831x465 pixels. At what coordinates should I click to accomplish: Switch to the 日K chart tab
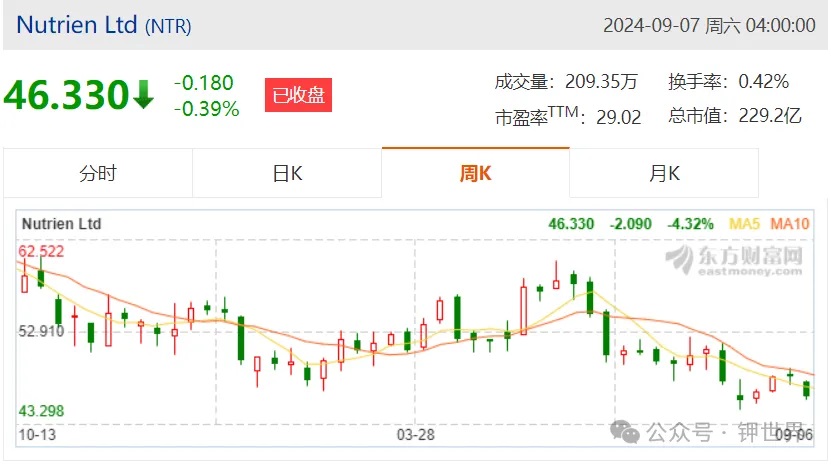(287, 174)
